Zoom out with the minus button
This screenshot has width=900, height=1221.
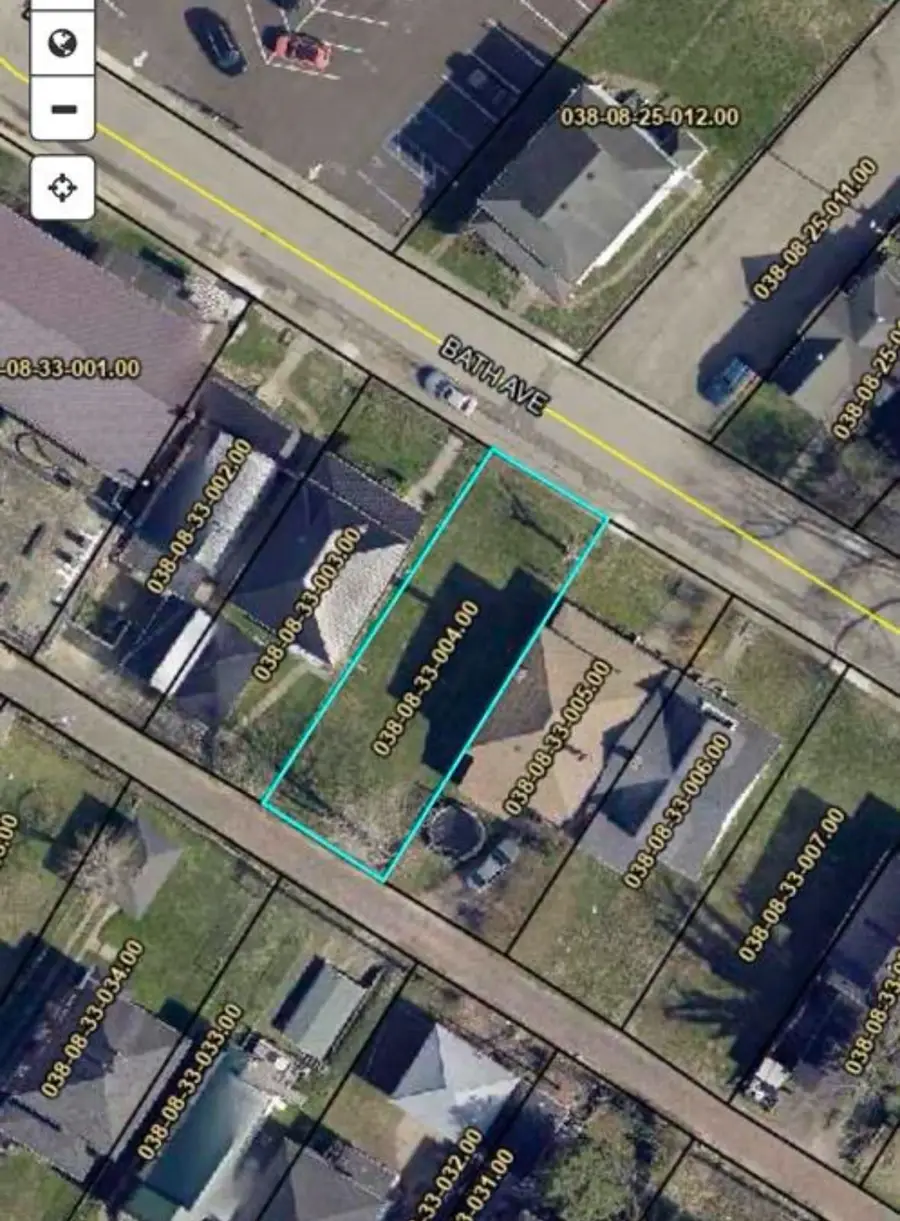[62, 108]
